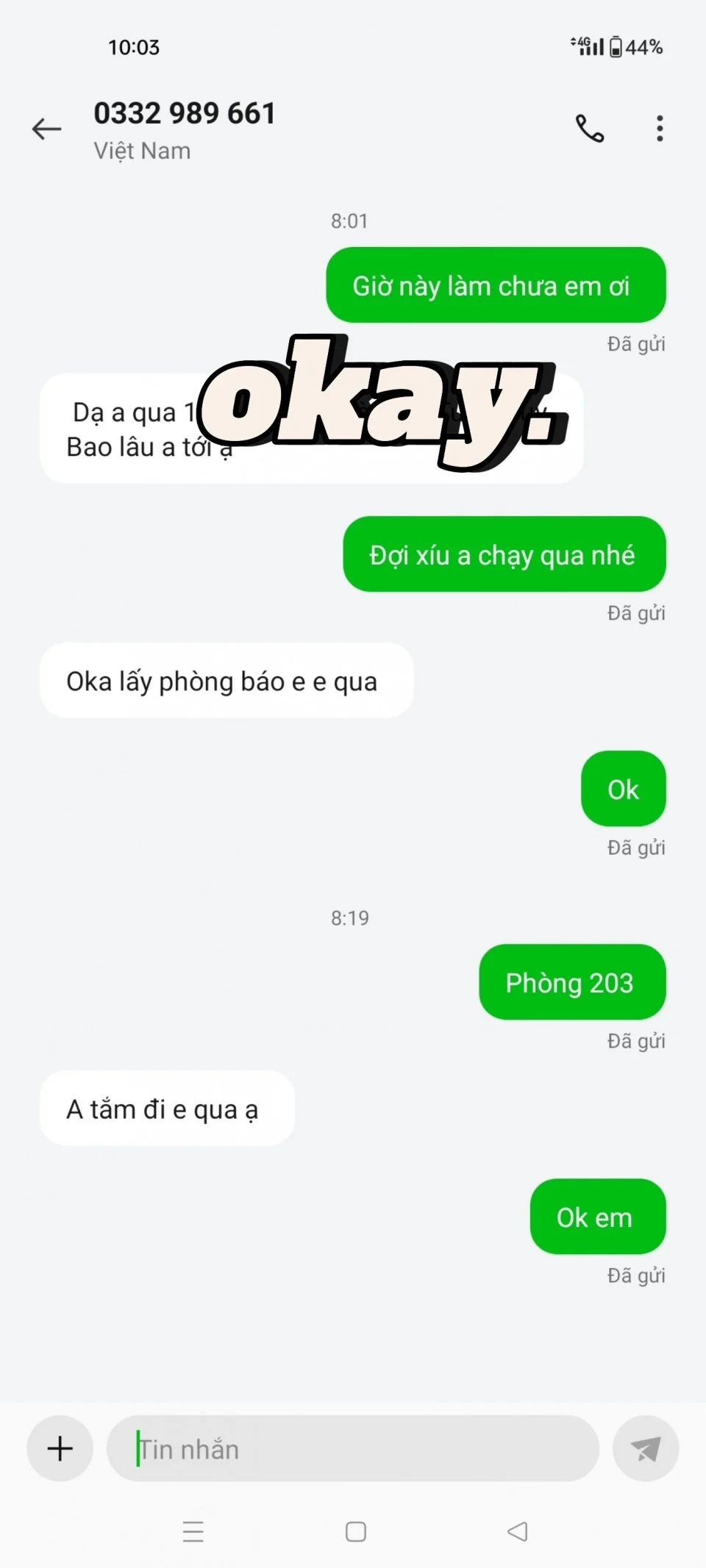Tap the paper plane send button

(x=645, y=1449)
